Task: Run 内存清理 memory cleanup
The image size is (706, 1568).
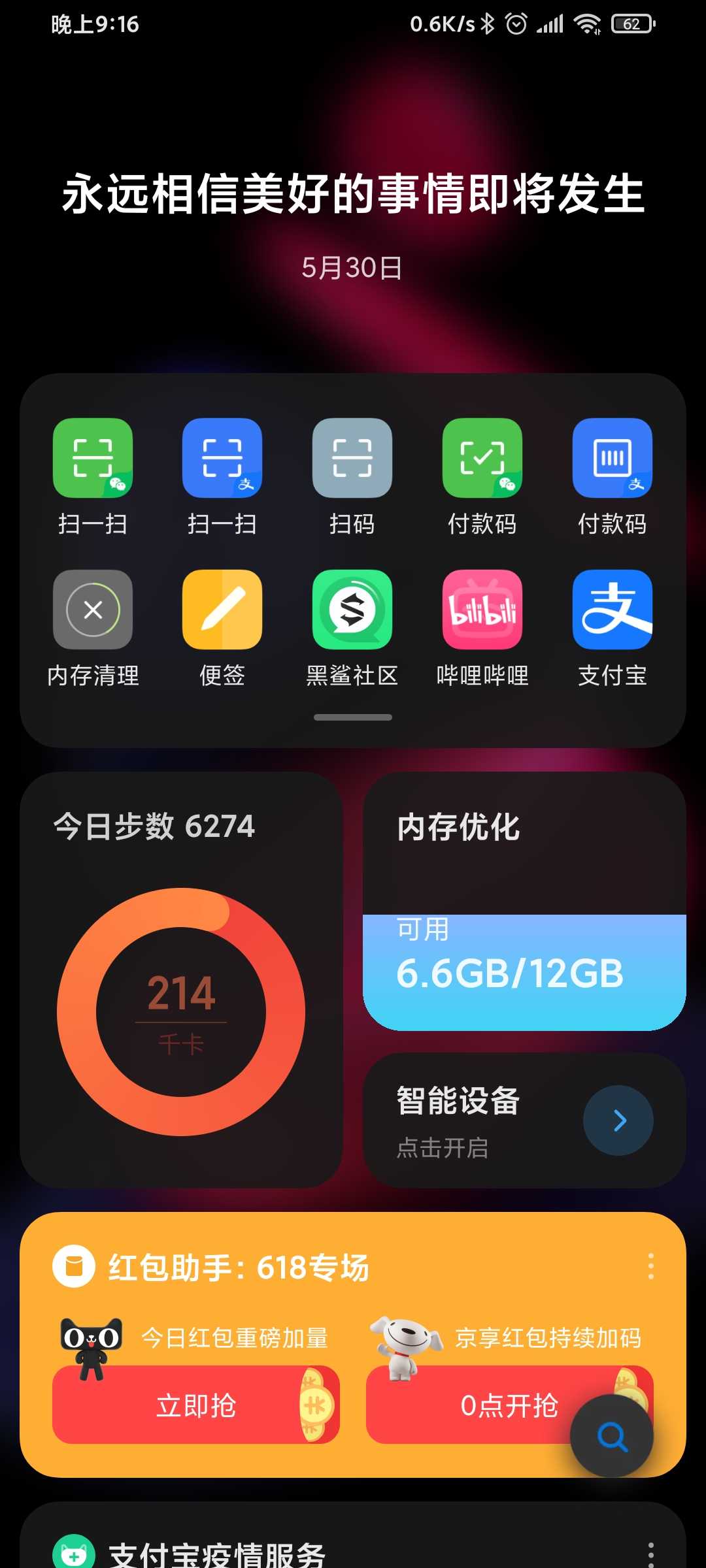Action: [93, 610]
